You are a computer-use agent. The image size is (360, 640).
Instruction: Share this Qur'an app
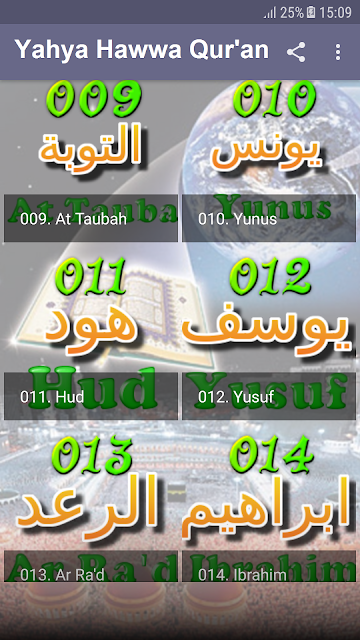pyautogui.click(x=296, y=52)
